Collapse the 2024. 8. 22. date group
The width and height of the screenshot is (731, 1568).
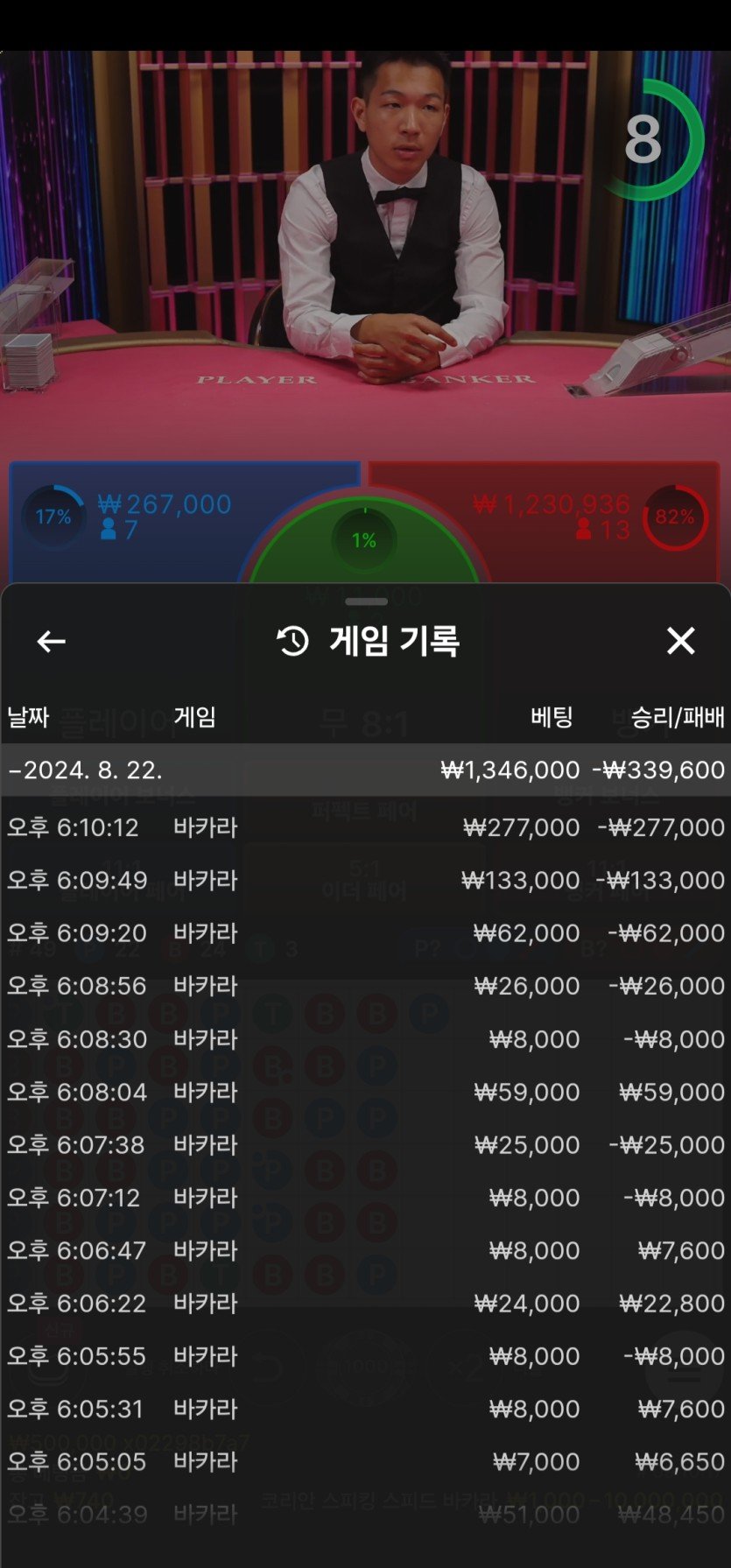(x=86, y=770)
